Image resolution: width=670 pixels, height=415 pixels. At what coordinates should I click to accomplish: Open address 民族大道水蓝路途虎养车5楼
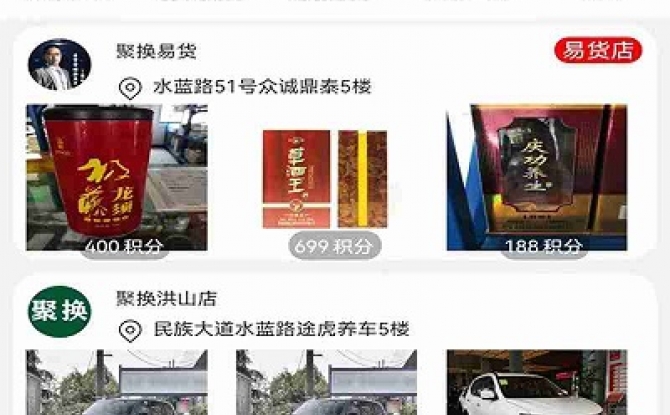click(x=280, y=330)
